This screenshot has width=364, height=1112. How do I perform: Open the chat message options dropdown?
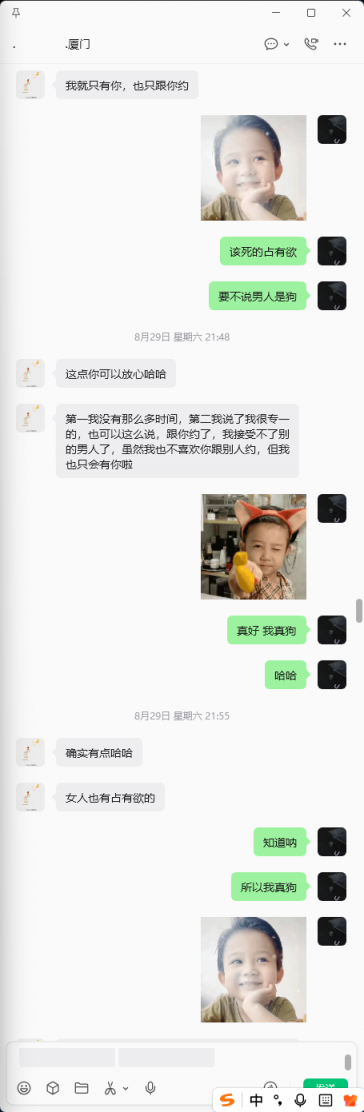coord(276,44)
